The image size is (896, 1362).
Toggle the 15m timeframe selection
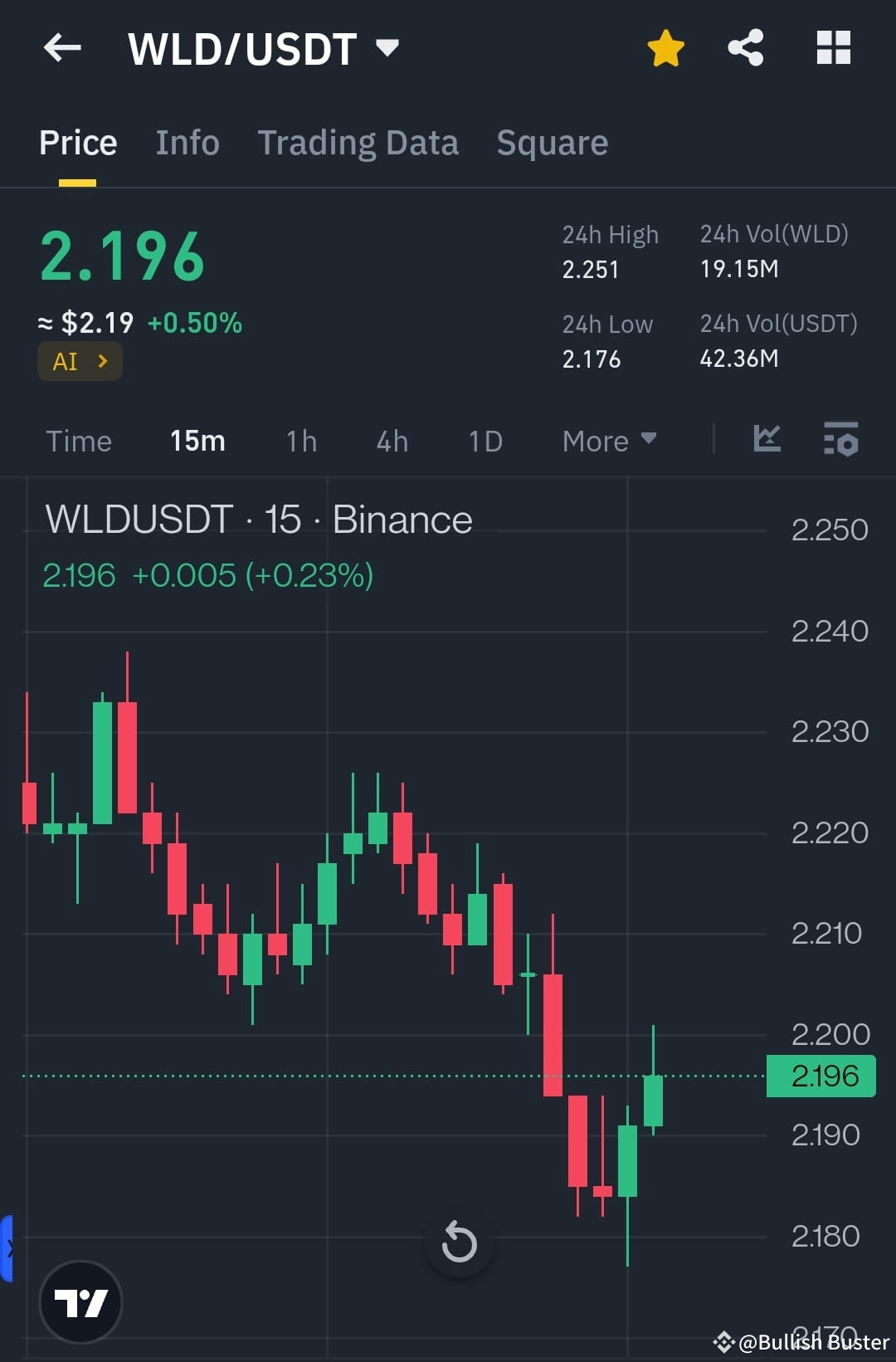point(197,441)
